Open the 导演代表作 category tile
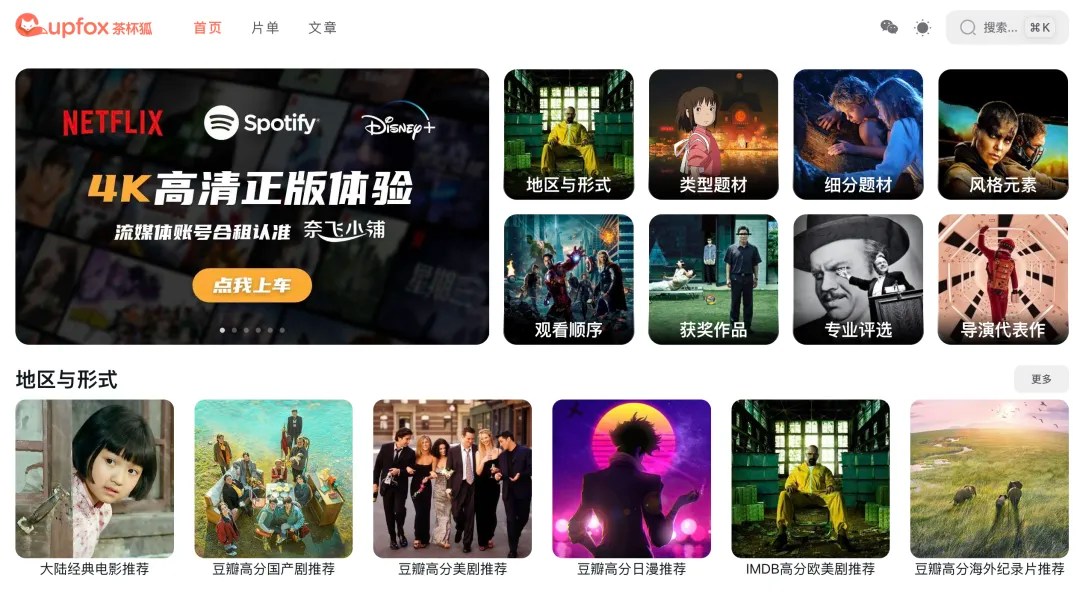The height and width of the screenshot is (598, 1080). tap(1003, 279)
